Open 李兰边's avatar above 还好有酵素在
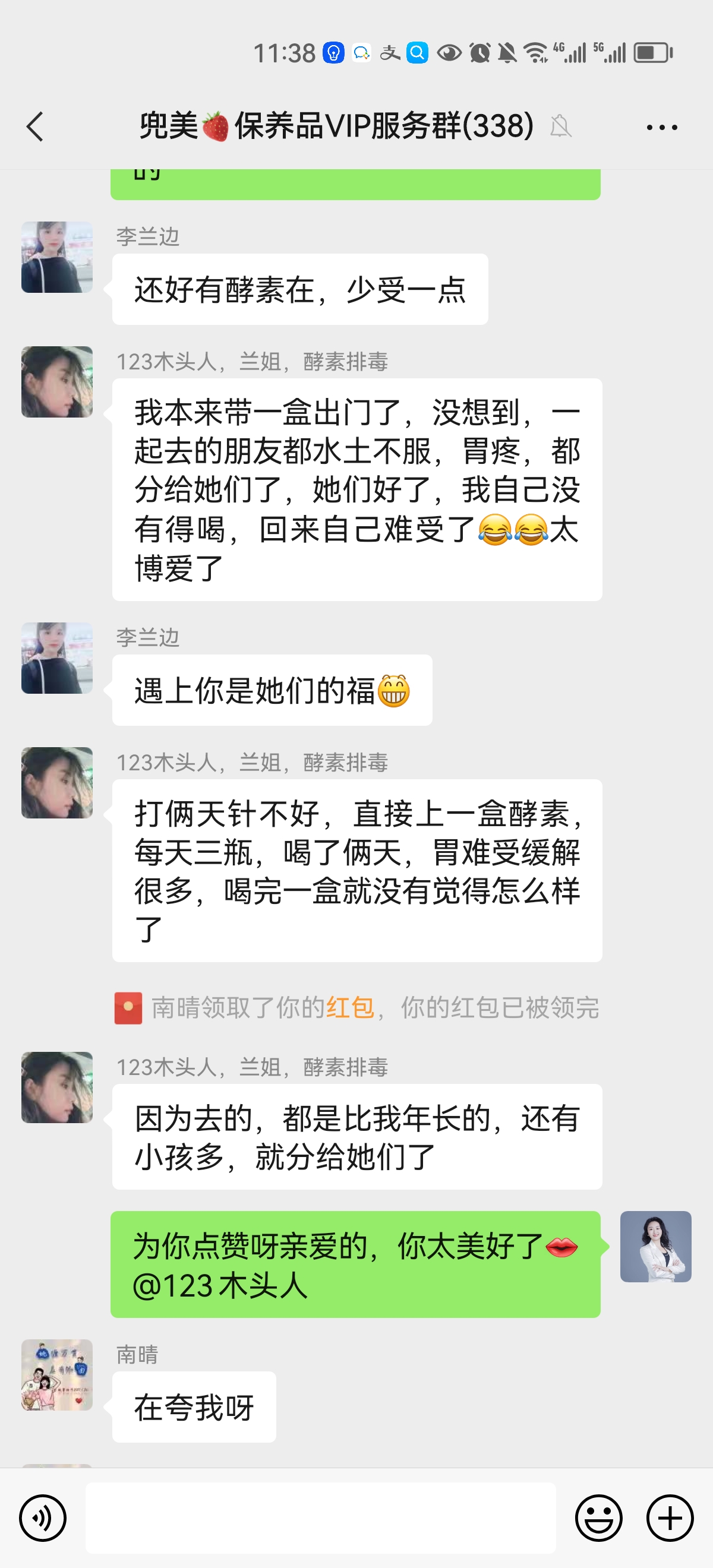713x1568 pixels. [56, 257]
